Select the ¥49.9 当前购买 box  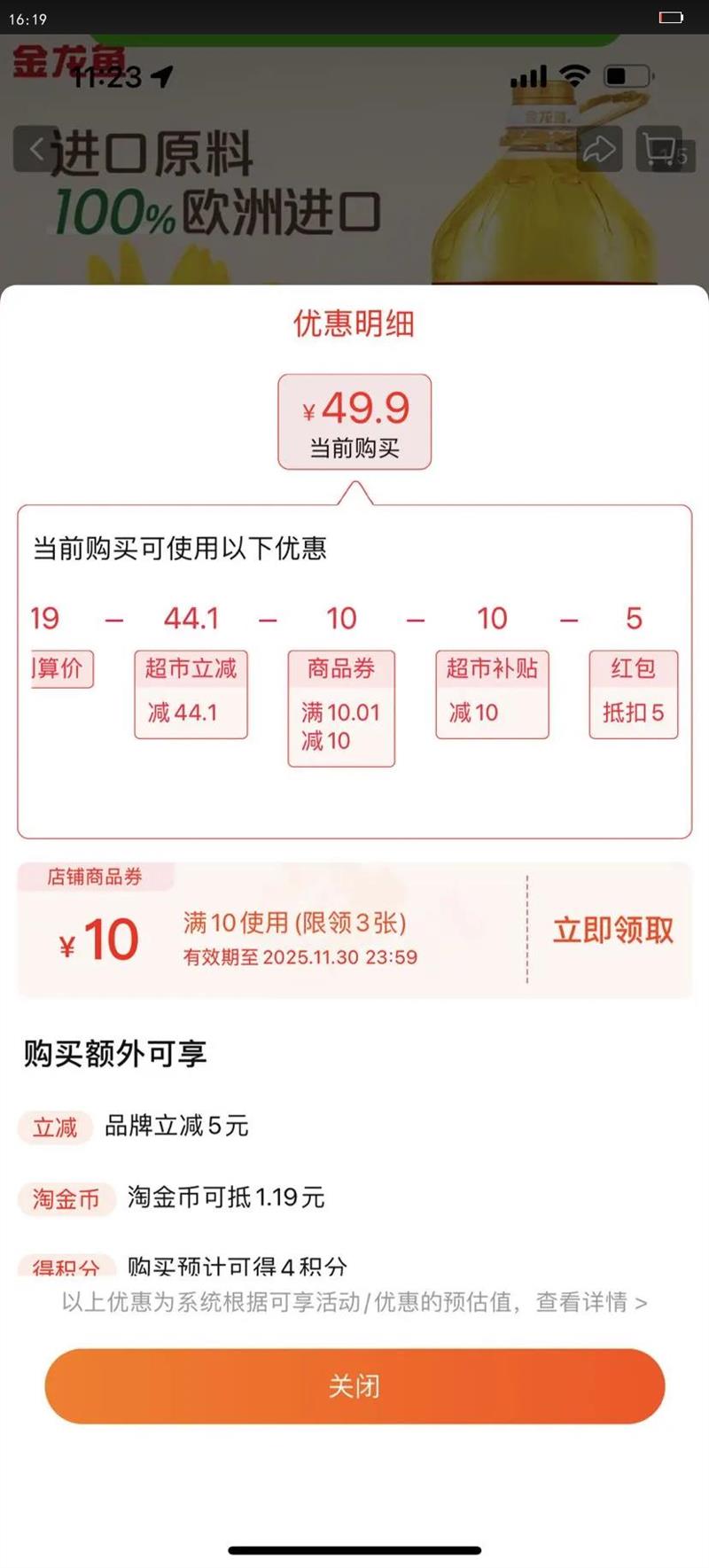354,421
